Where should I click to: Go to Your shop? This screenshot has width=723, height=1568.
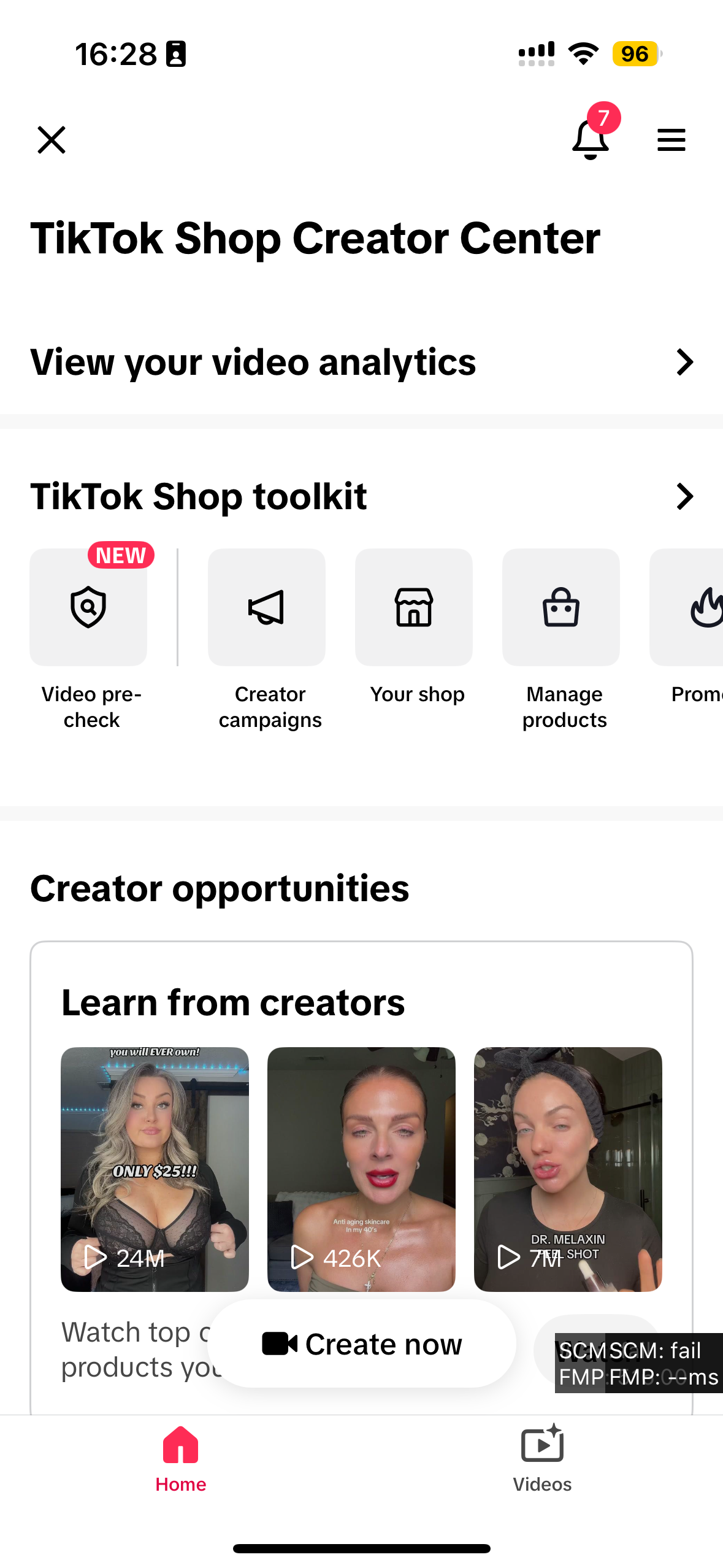(414, 607)
